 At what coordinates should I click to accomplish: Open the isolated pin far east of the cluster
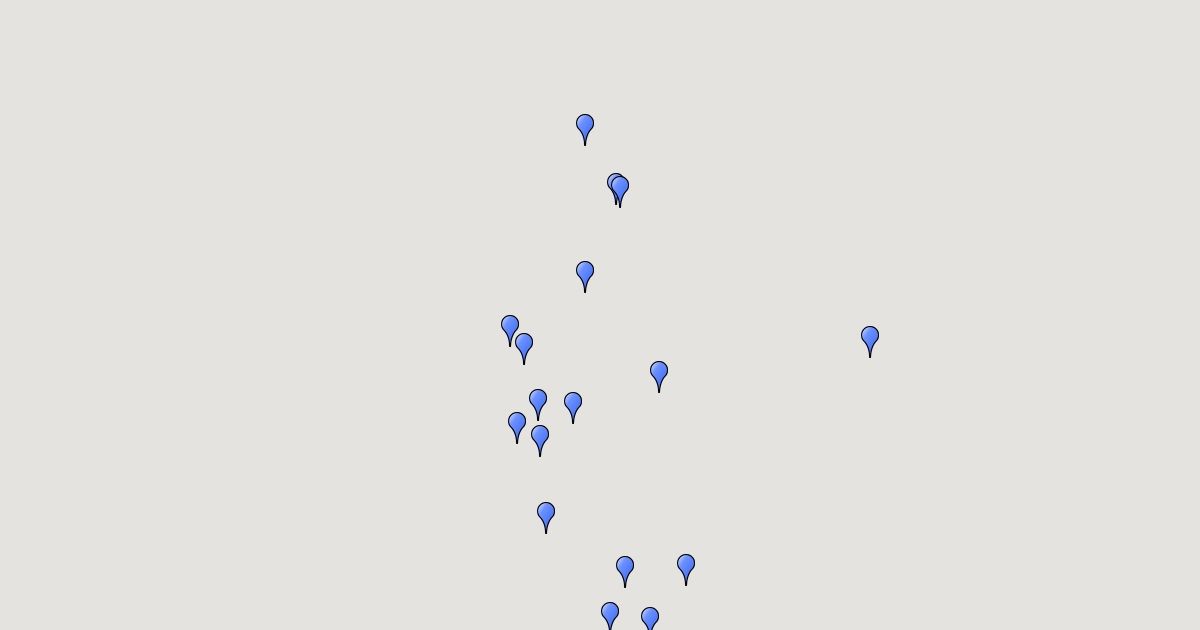(870, 338)
